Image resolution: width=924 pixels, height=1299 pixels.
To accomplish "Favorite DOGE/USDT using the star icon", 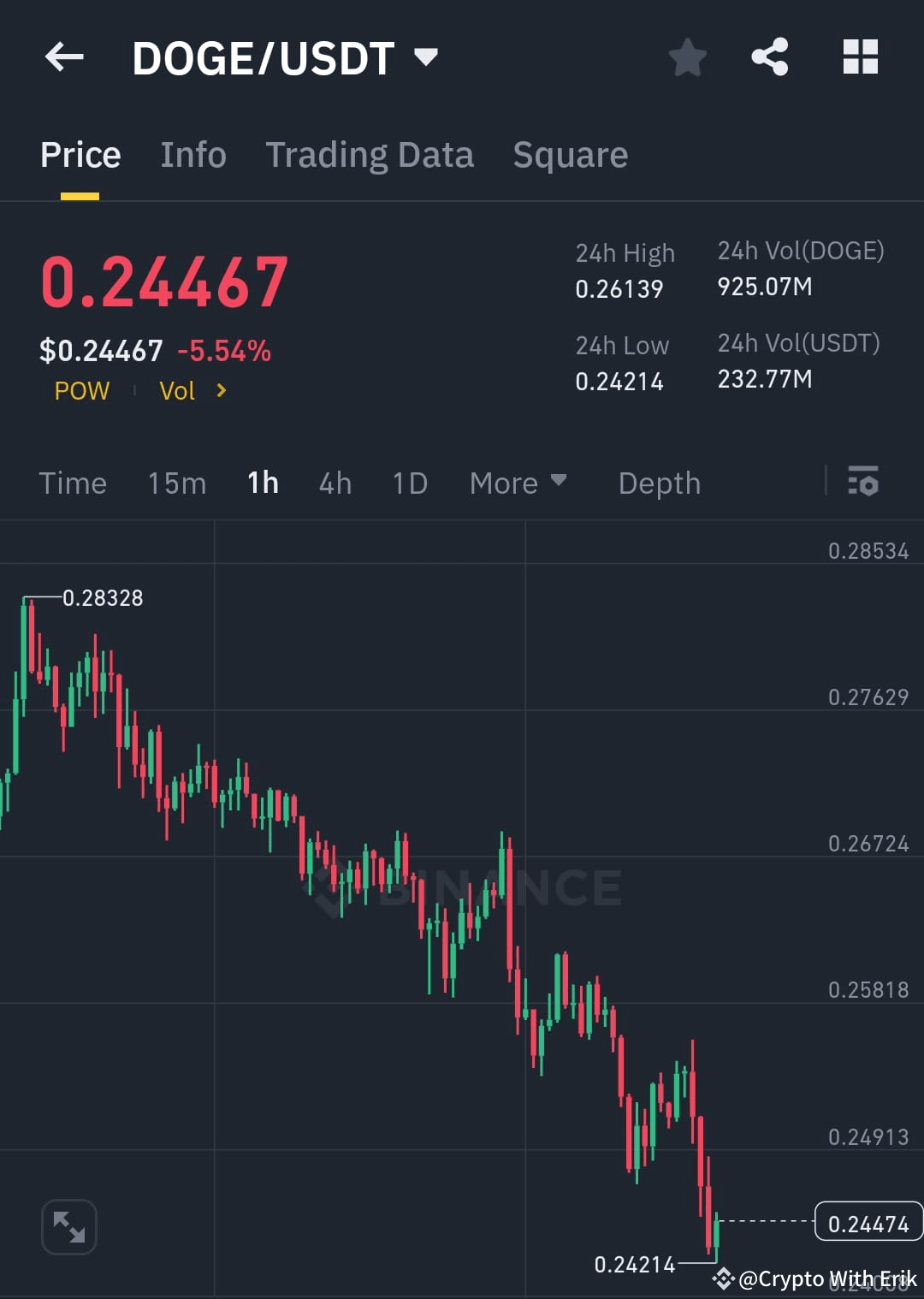I will [687, 56].
